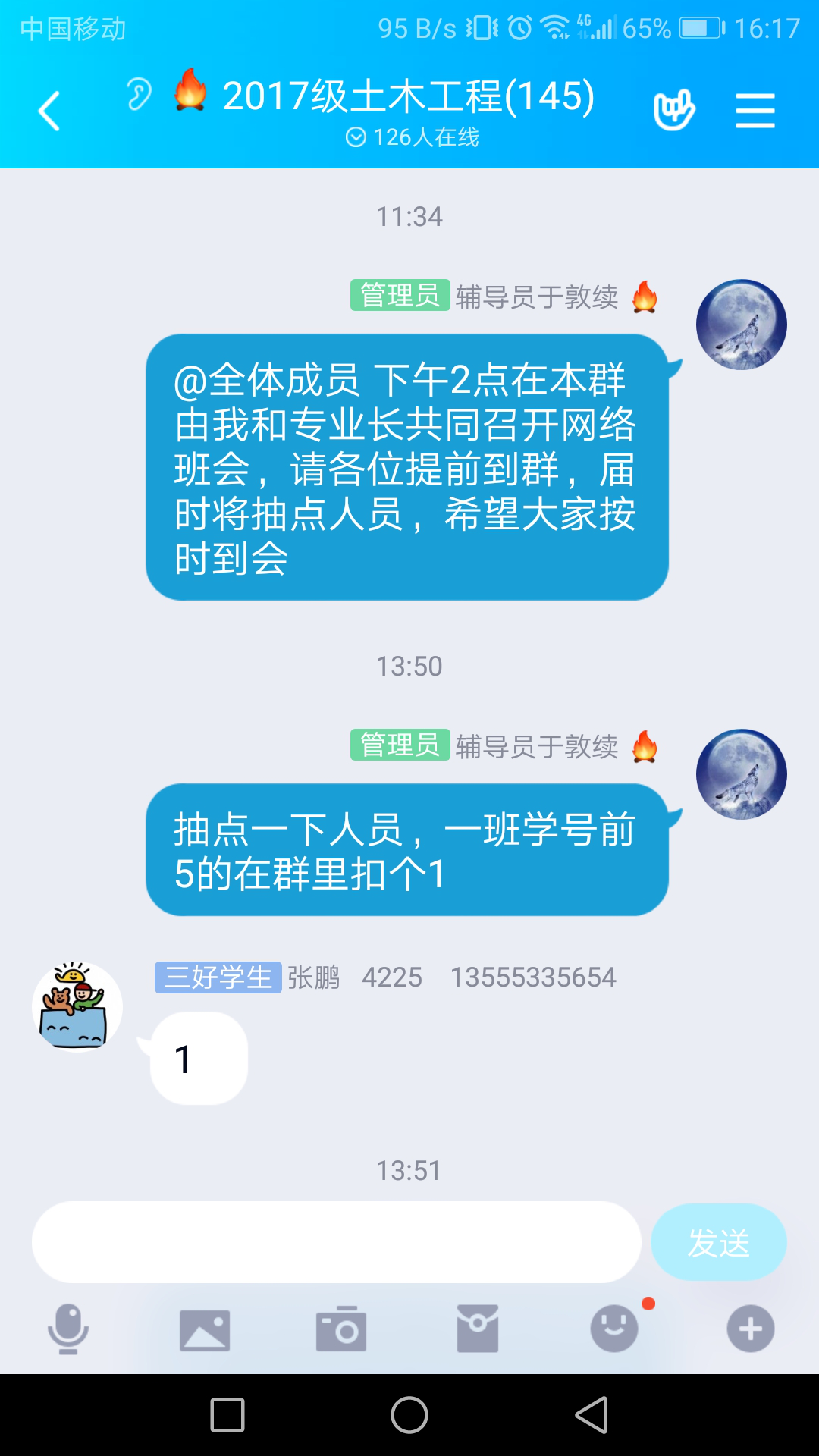
Task: Go back from the group chat
Action: click(x=50, y=111)
